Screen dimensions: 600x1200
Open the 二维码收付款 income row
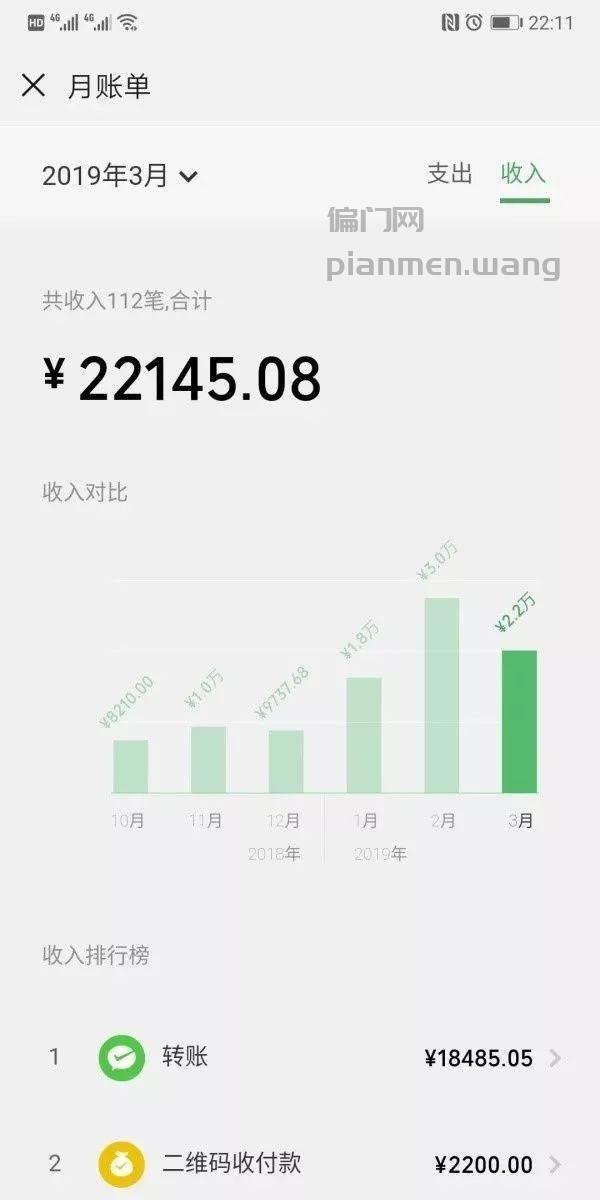(x=300, y=1163)
